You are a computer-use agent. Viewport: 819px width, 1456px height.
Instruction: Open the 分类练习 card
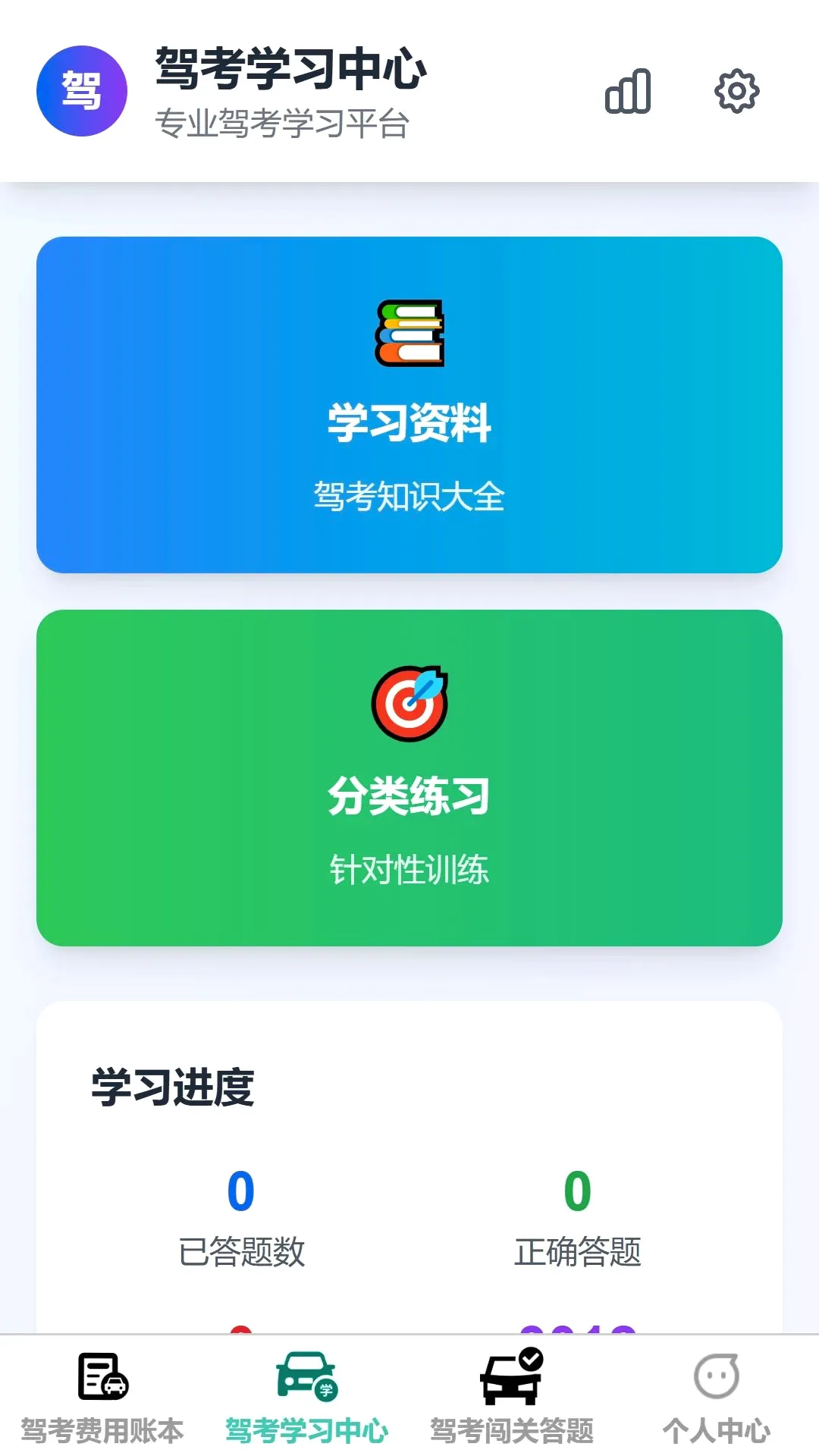(x=409, y=778)
